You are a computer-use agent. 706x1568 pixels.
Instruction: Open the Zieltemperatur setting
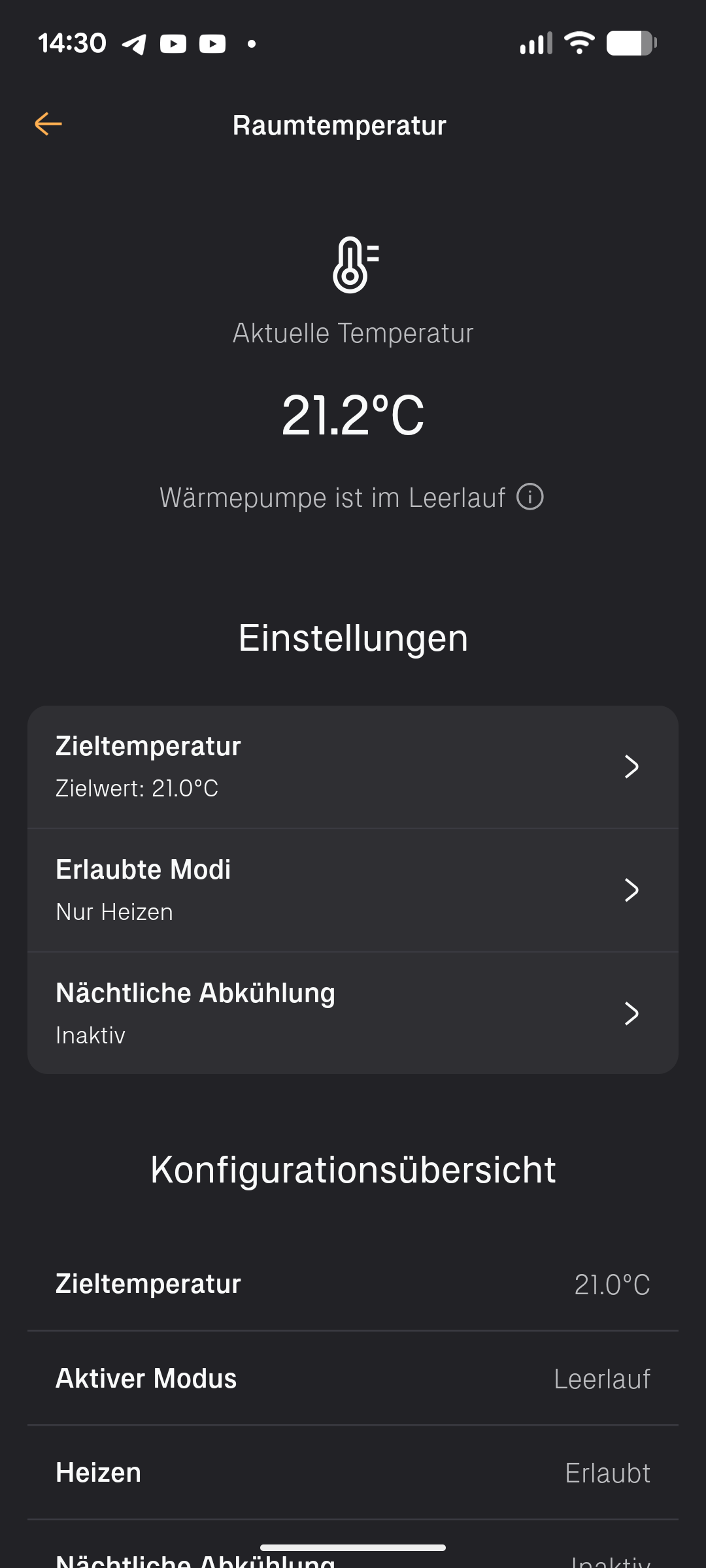coord(353,767)
